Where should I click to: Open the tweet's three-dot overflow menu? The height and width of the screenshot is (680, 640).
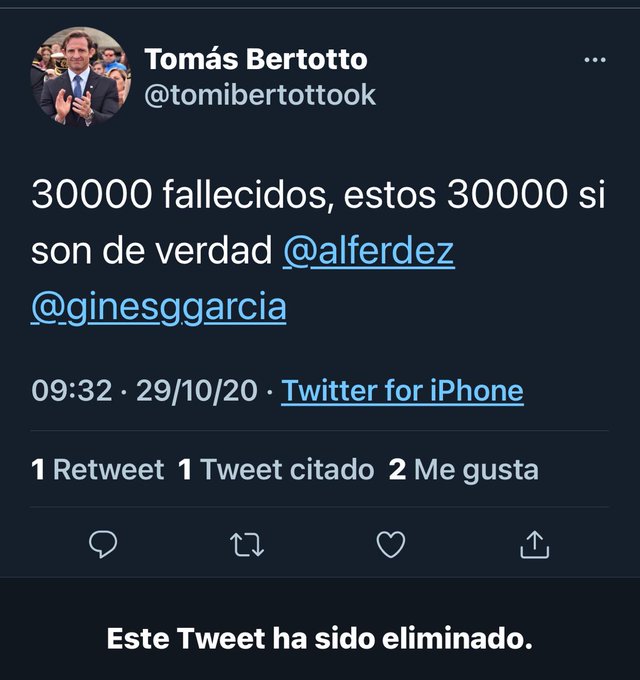coord(595,60)
